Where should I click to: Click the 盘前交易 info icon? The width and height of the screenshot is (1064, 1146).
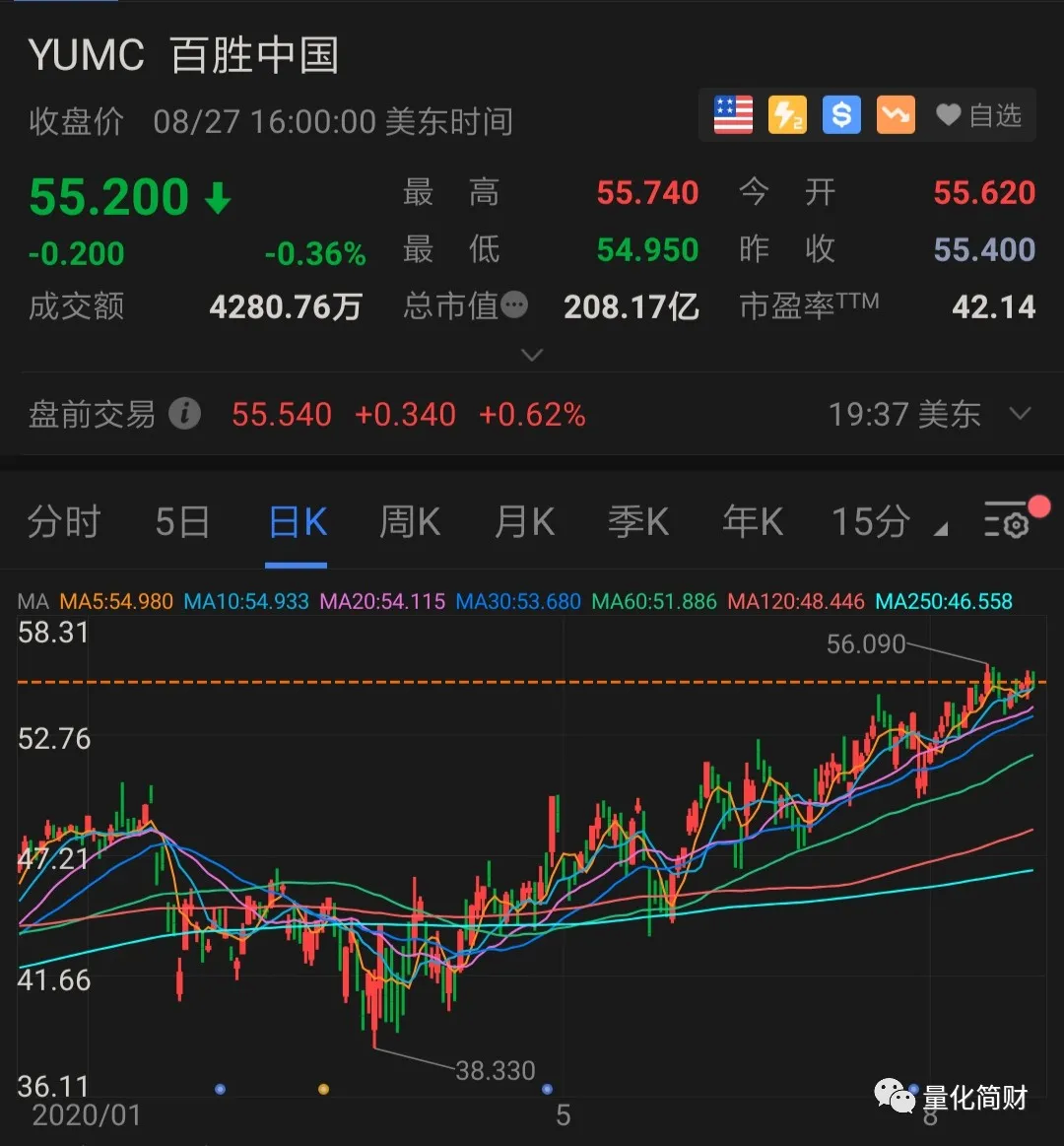[x=184, y=414]
